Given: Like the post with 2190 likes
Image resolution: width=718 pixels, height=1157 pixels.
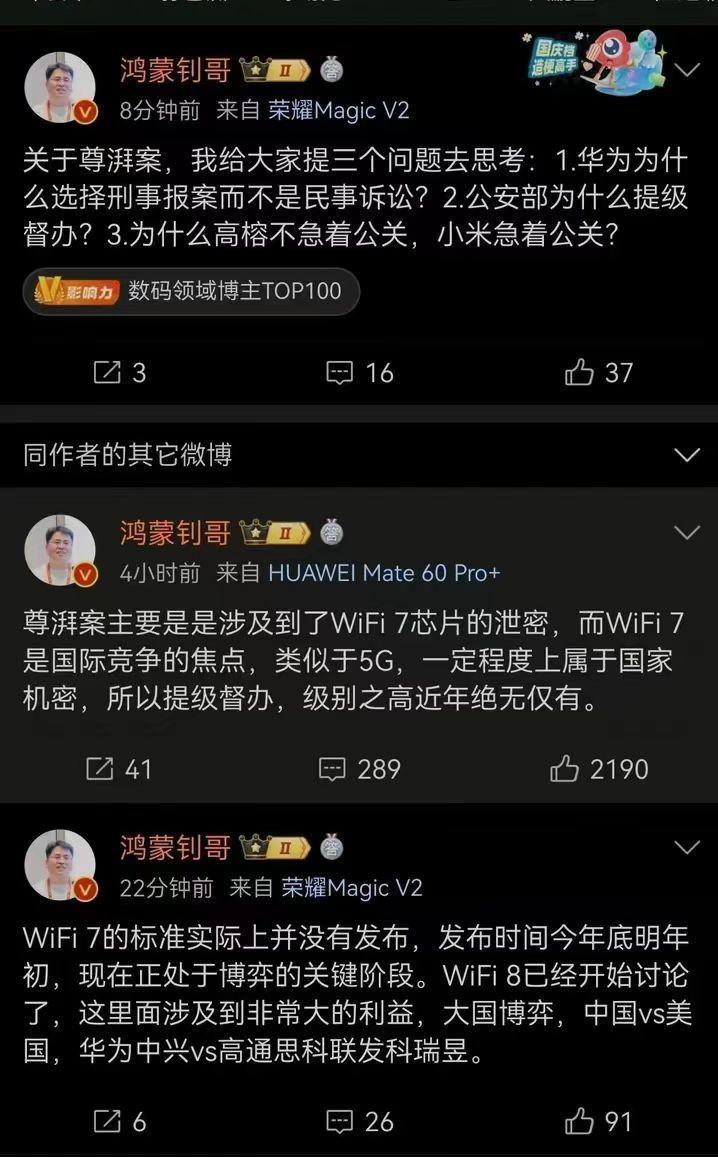Looking at the screenshot, I should [x=598, y=769].
